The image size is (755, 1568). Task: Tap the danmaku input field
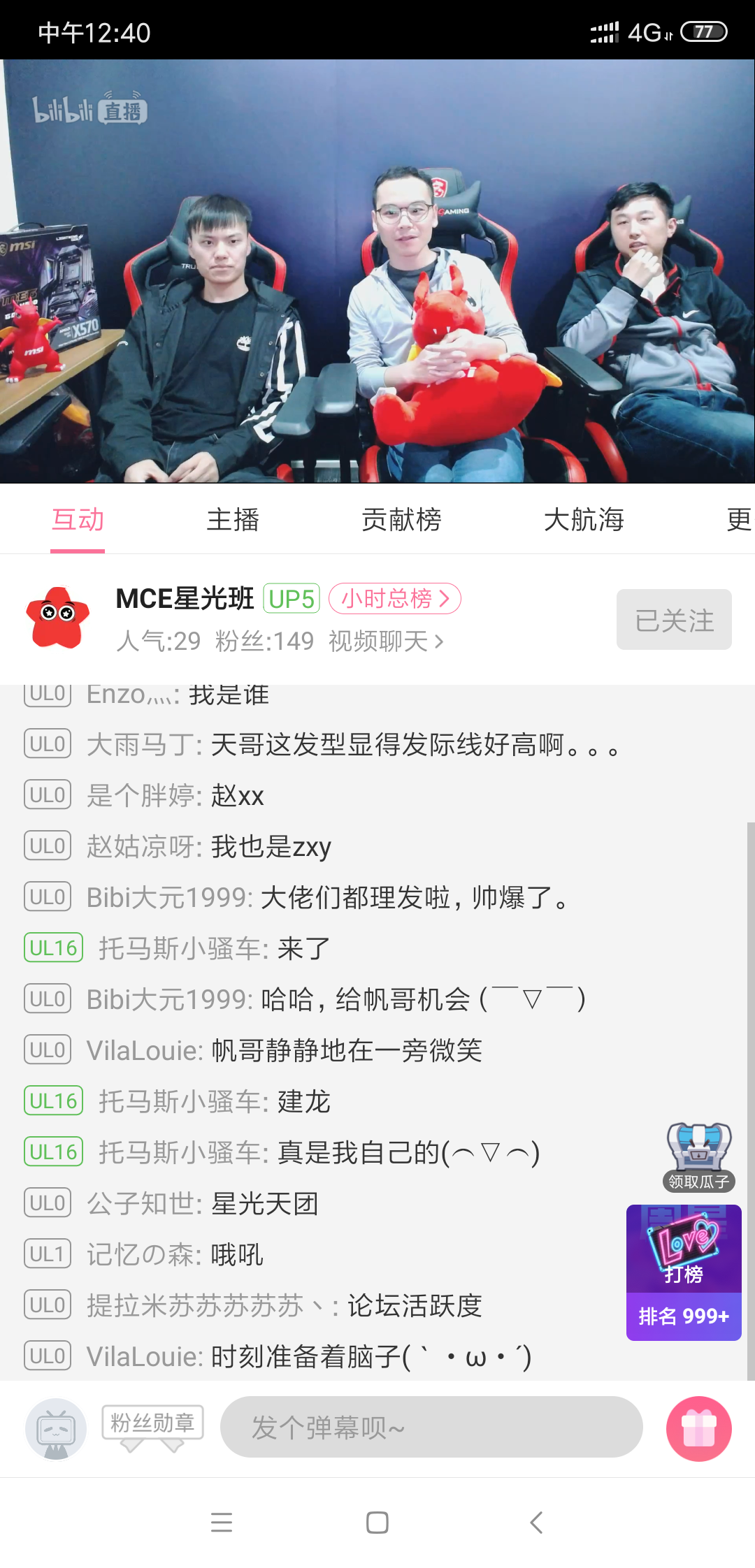(x=431, y=1428)
